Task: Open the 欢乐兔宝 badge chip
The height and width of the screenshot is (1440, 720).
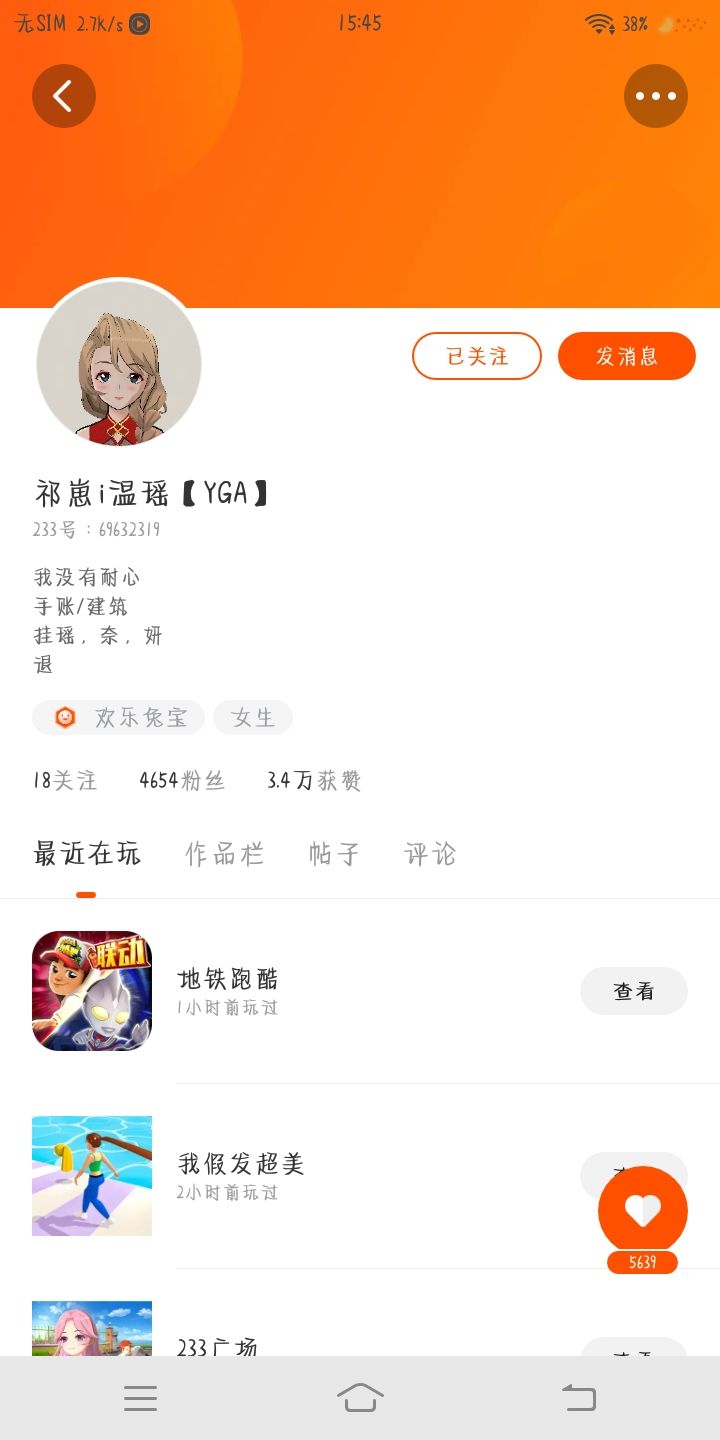Action: [119, 717]
